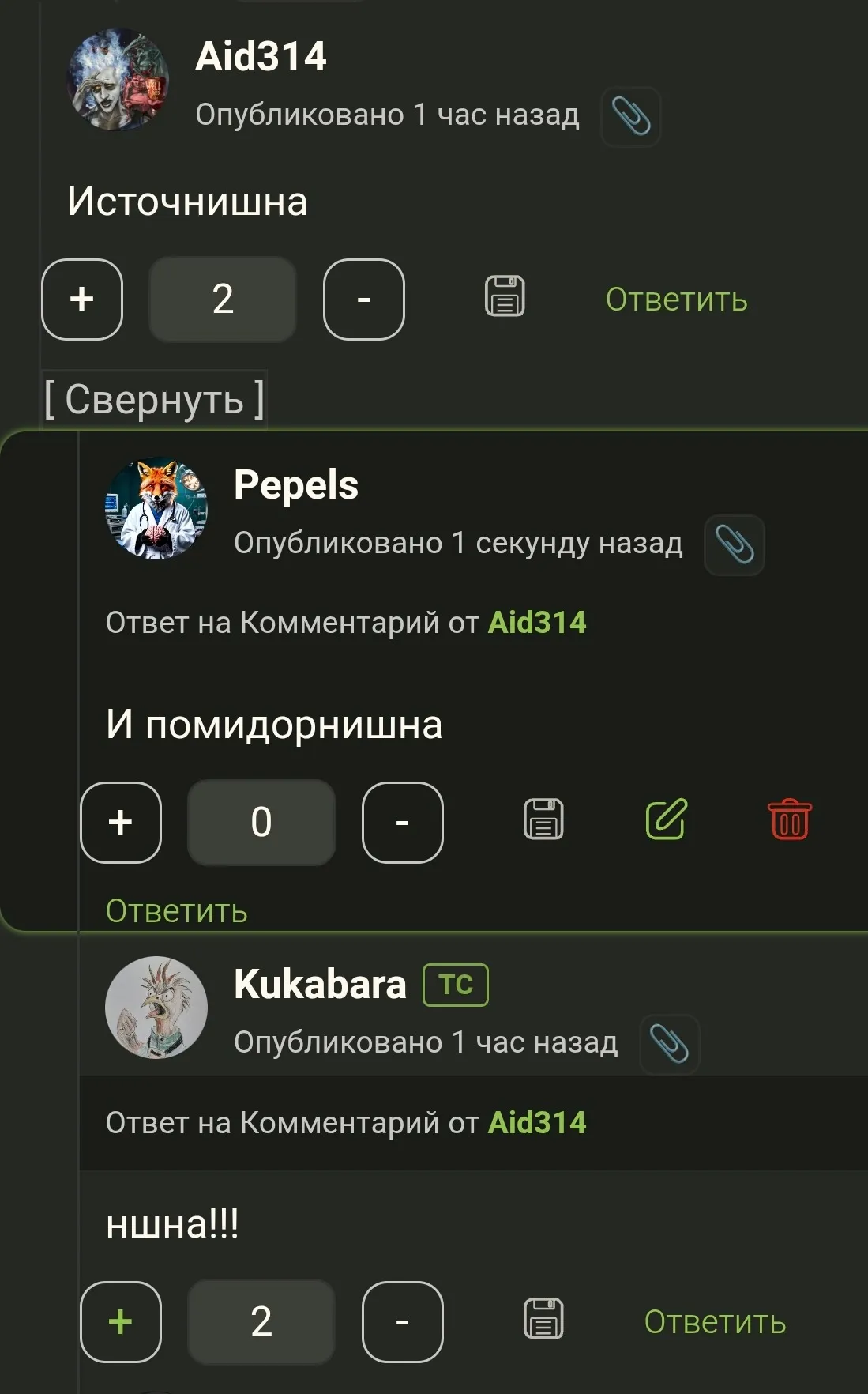The width and height of the screenshot is (868, 1394).
Task: Upvote Aid314's comment with plus
Action: click(82, 300)
